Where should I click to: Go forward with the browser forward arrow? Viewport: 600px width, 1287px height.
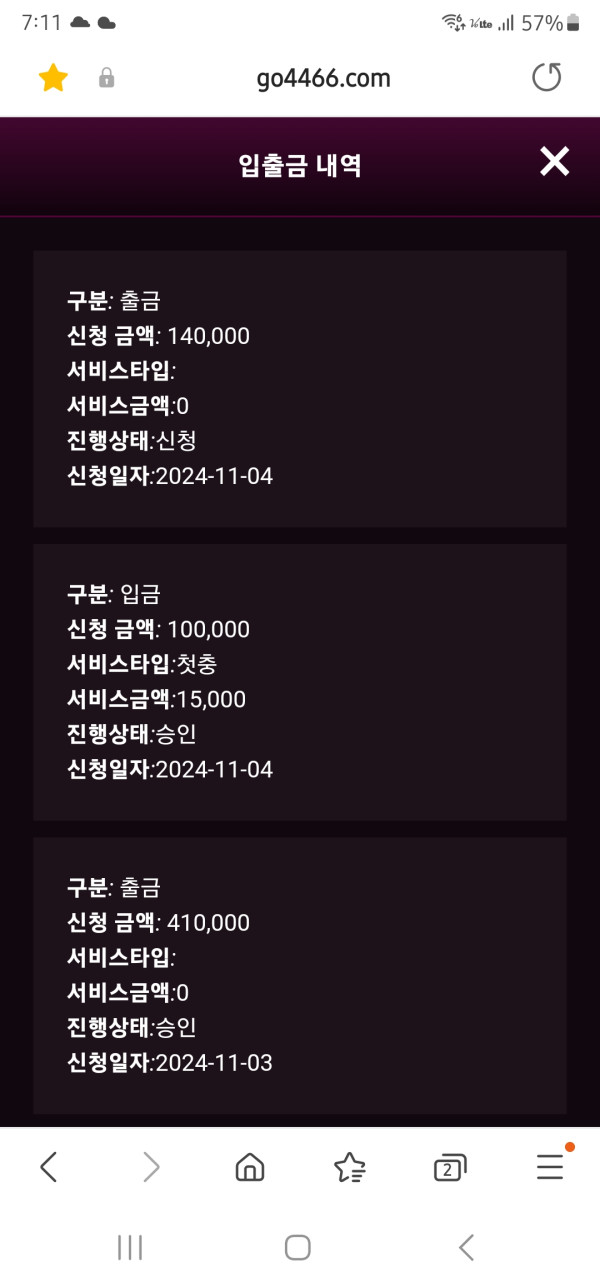(151, 1166)
